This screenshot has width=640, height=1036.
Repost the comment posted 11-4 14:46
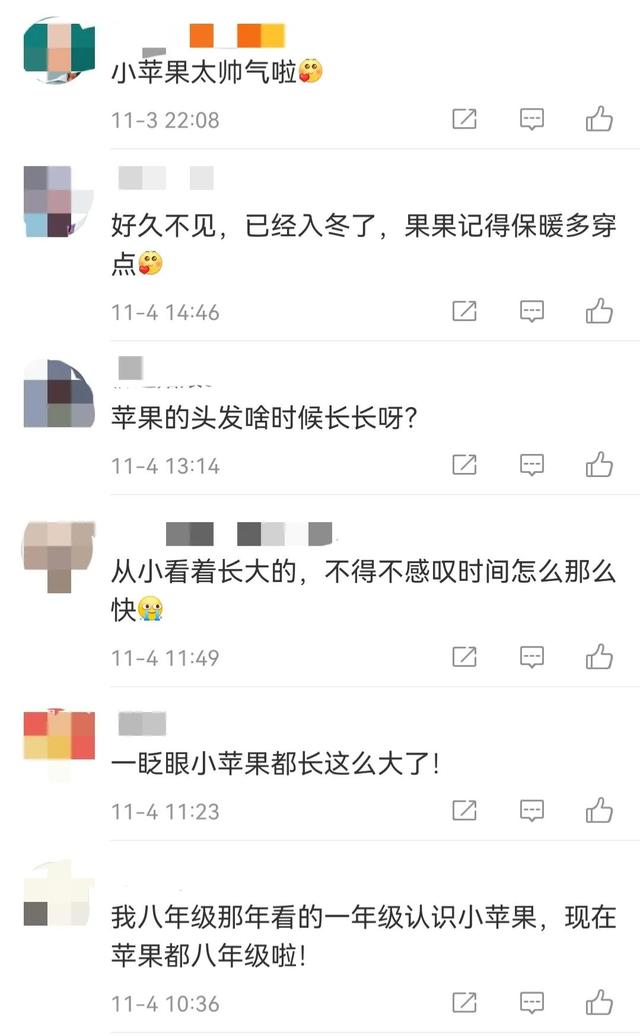(464, 311)
